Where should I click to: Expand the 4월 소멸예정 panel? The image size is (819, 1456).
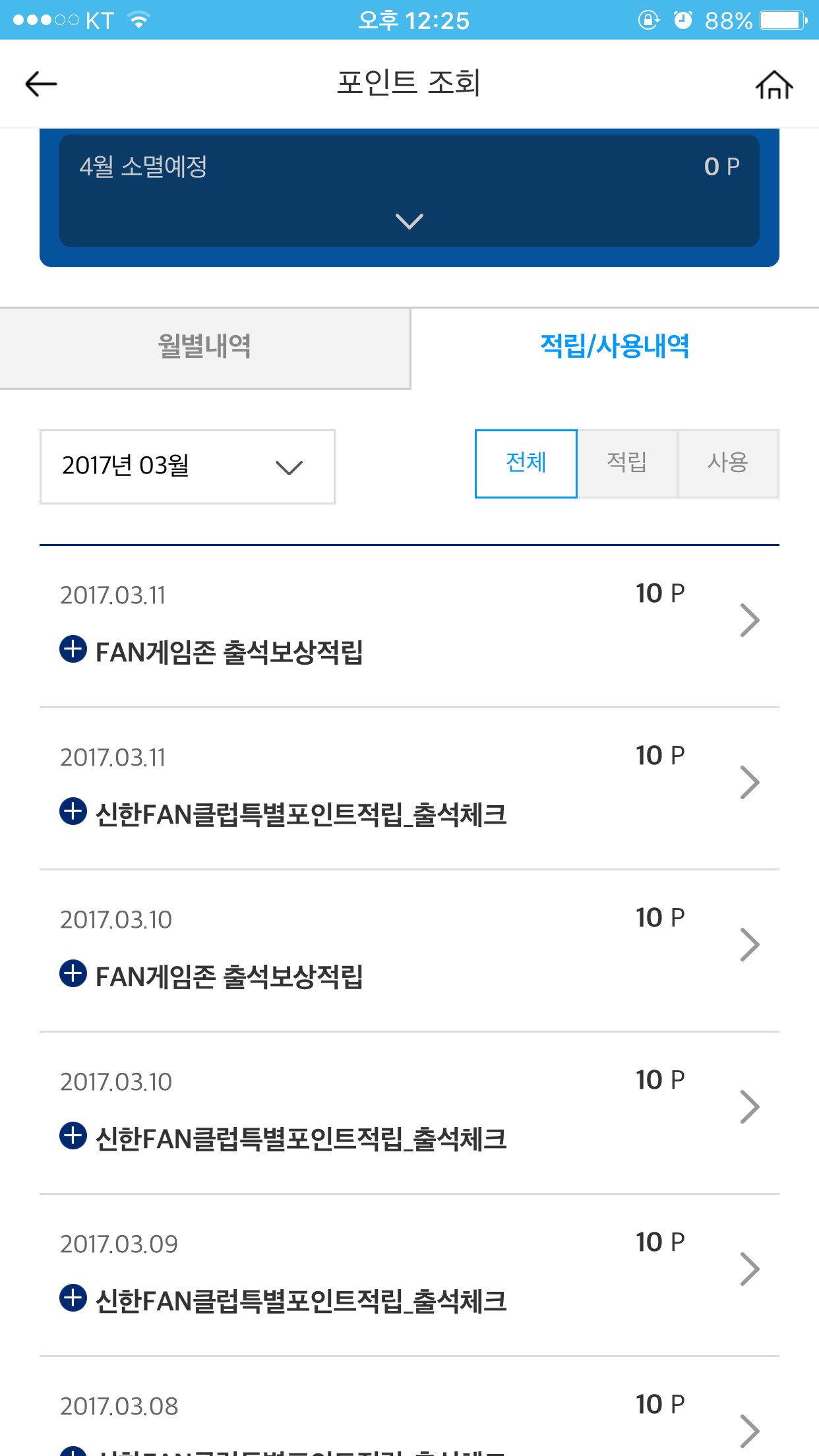(x=409, y=221)
